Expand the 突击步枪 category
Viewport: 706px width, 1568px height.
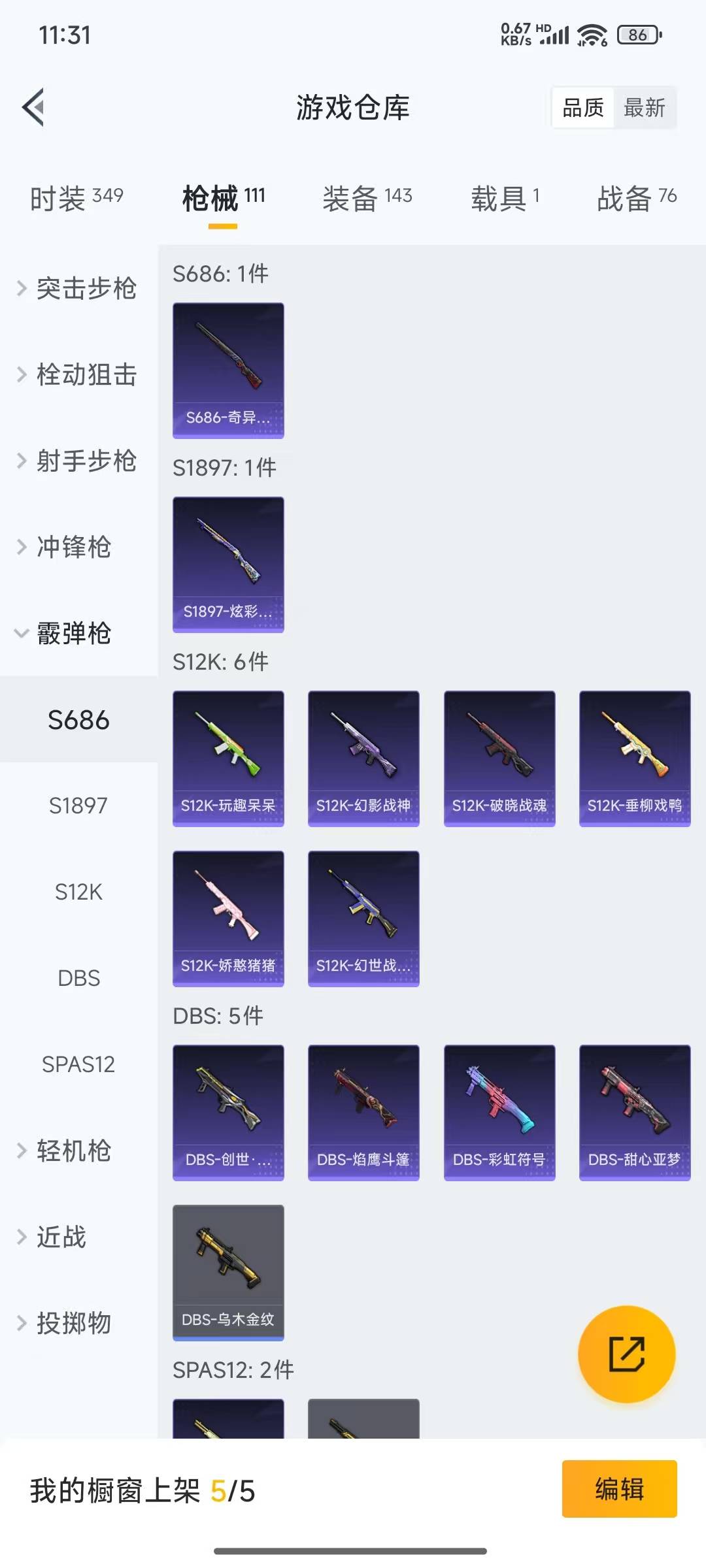[x=77, y=288]
